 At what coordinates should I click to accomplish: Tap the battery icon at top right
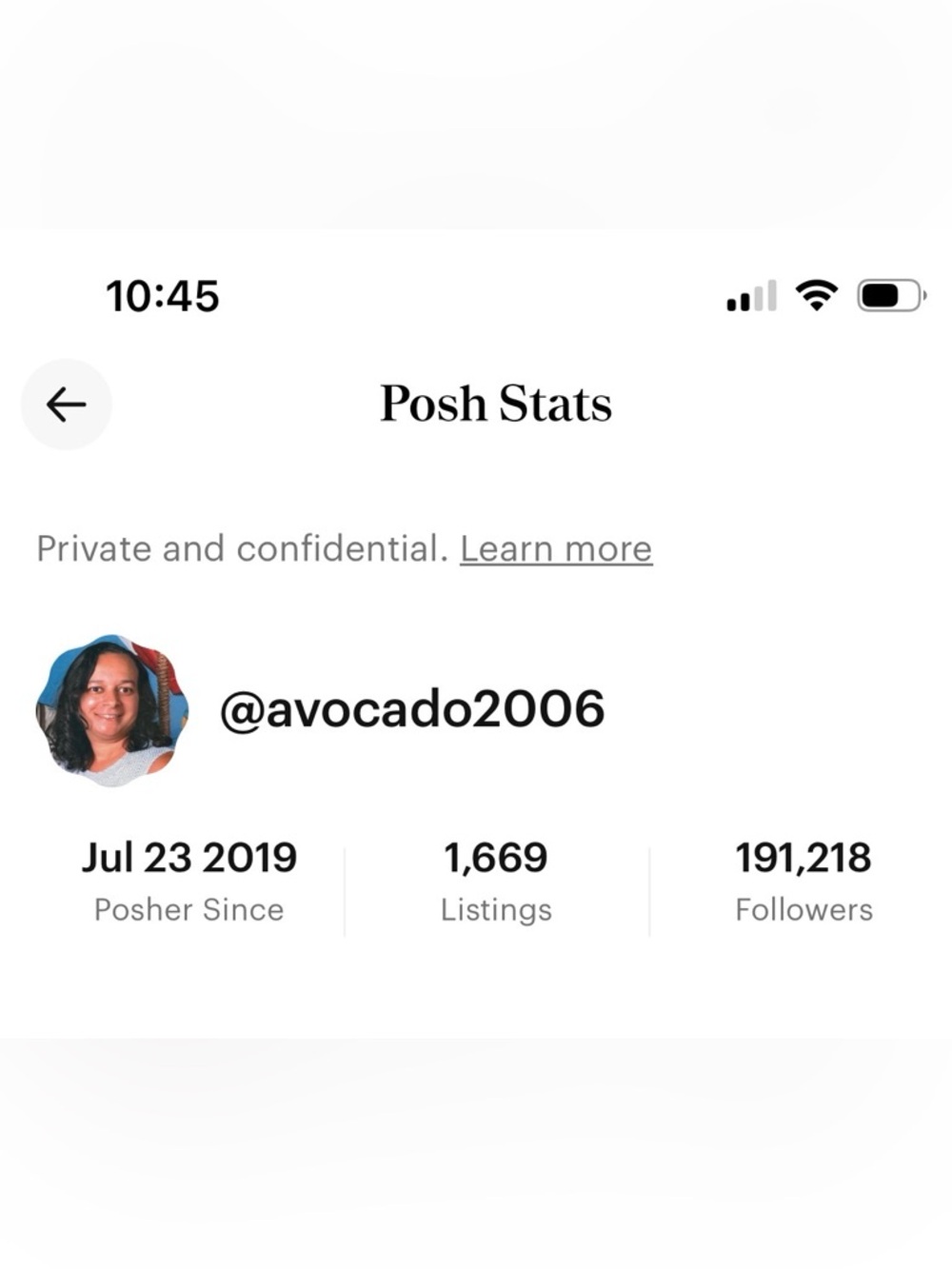(x=887, y=296)
